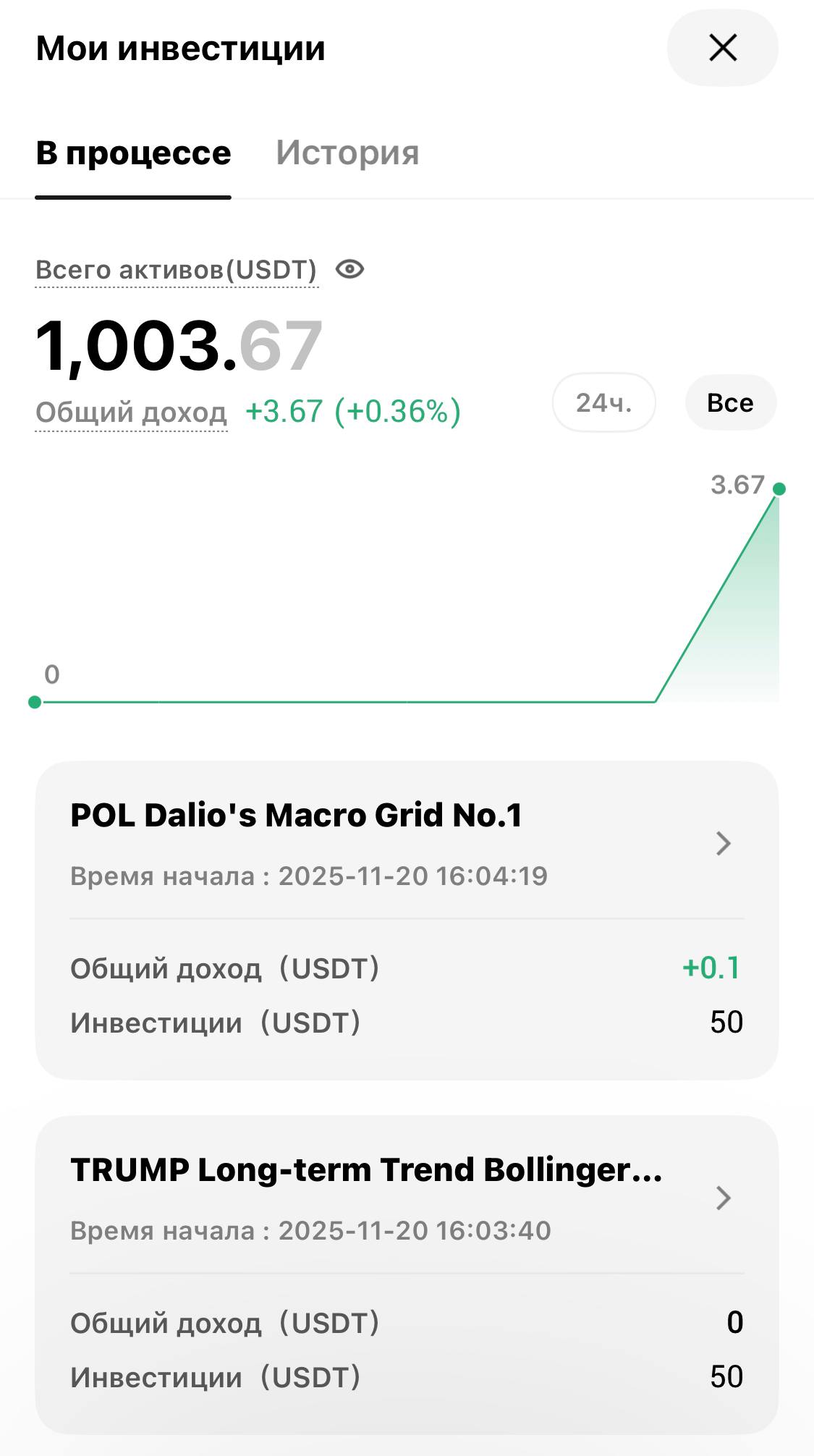
Task: Open the POL Dalio's Macro Grid No.1 card
Action: click(x=407, y=920)
